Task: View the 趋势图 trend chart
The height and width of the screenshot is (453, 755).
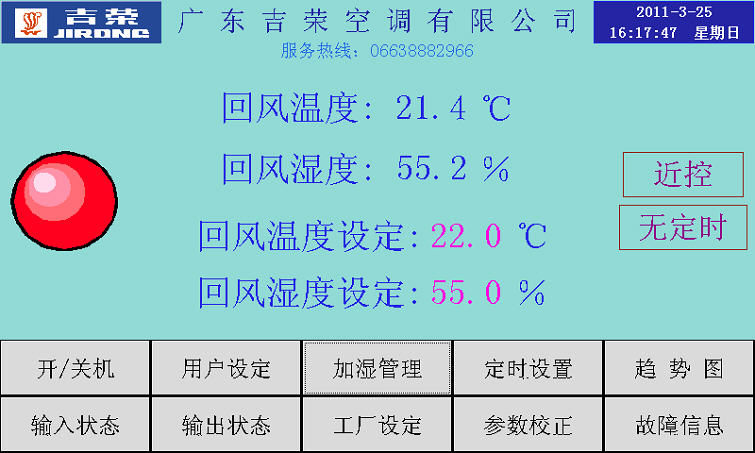Action: (679, 368)
